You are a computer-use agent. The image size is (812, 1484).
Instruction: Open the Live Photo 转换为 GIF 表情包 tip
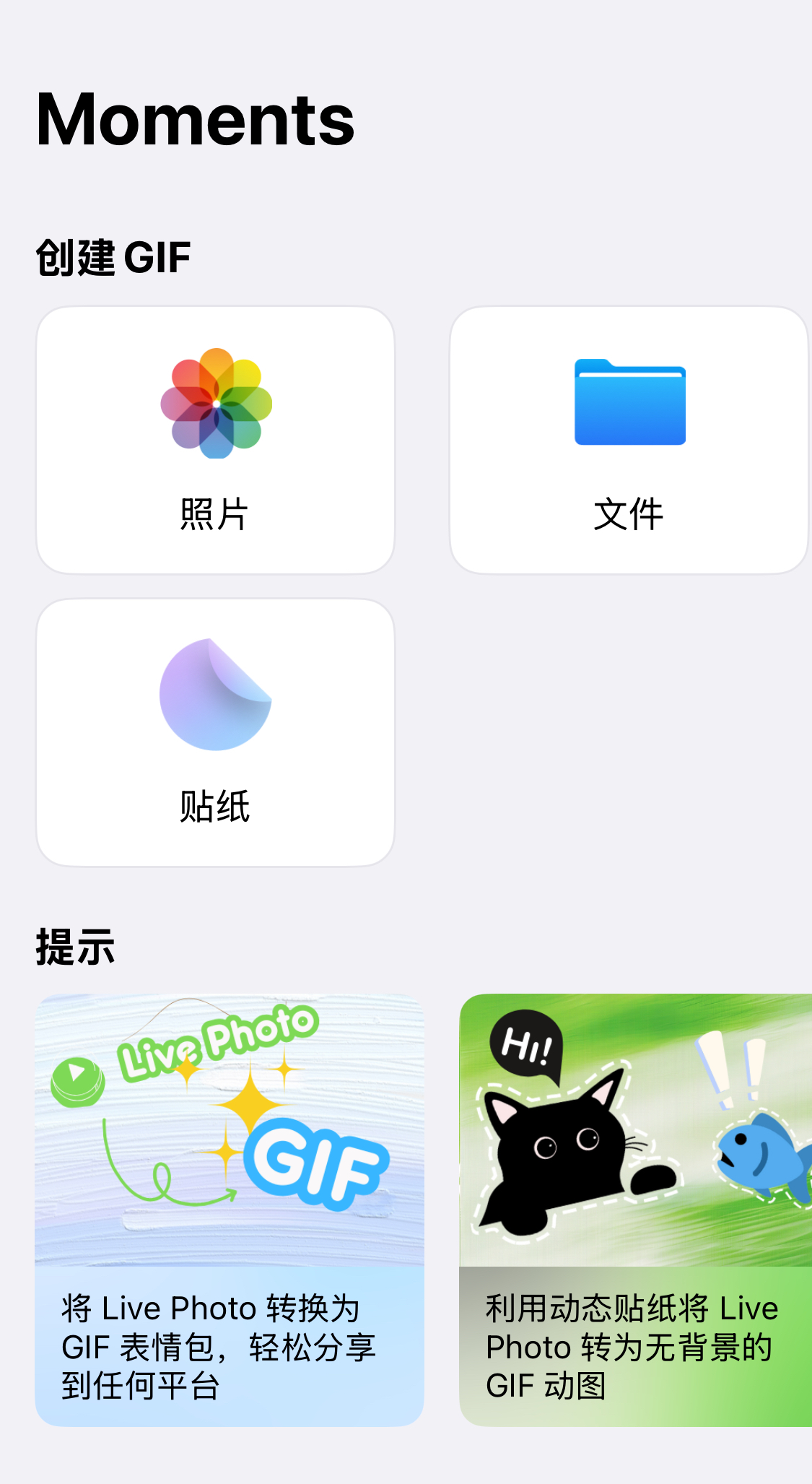(229, 1210)
